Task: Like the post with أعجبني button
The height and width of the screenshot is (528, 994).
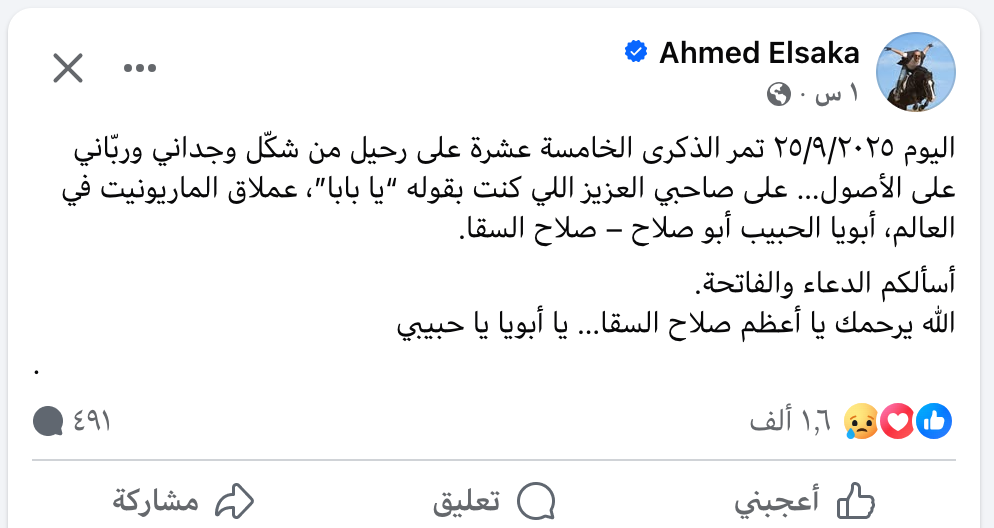Action: [806, 500]
